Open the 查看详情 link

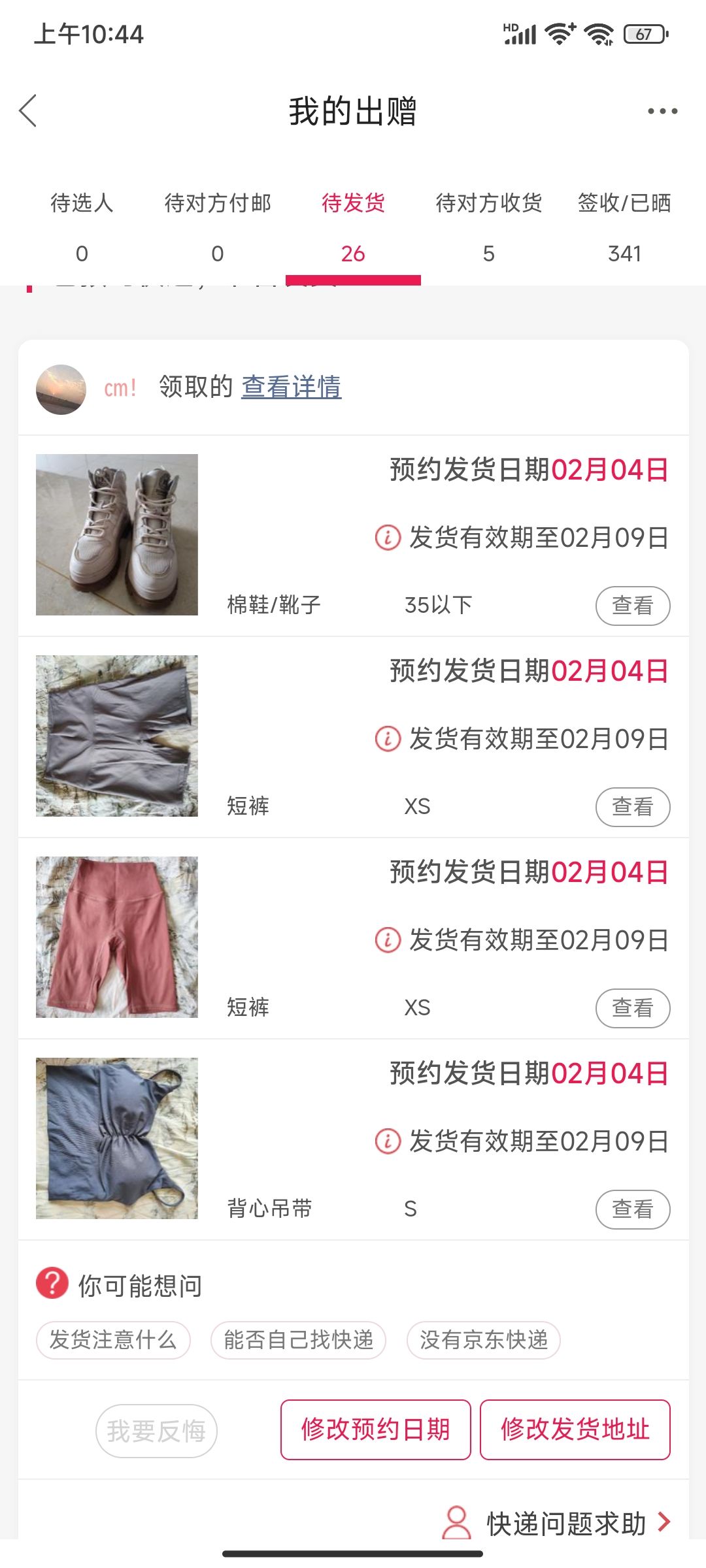pos(292,387)
